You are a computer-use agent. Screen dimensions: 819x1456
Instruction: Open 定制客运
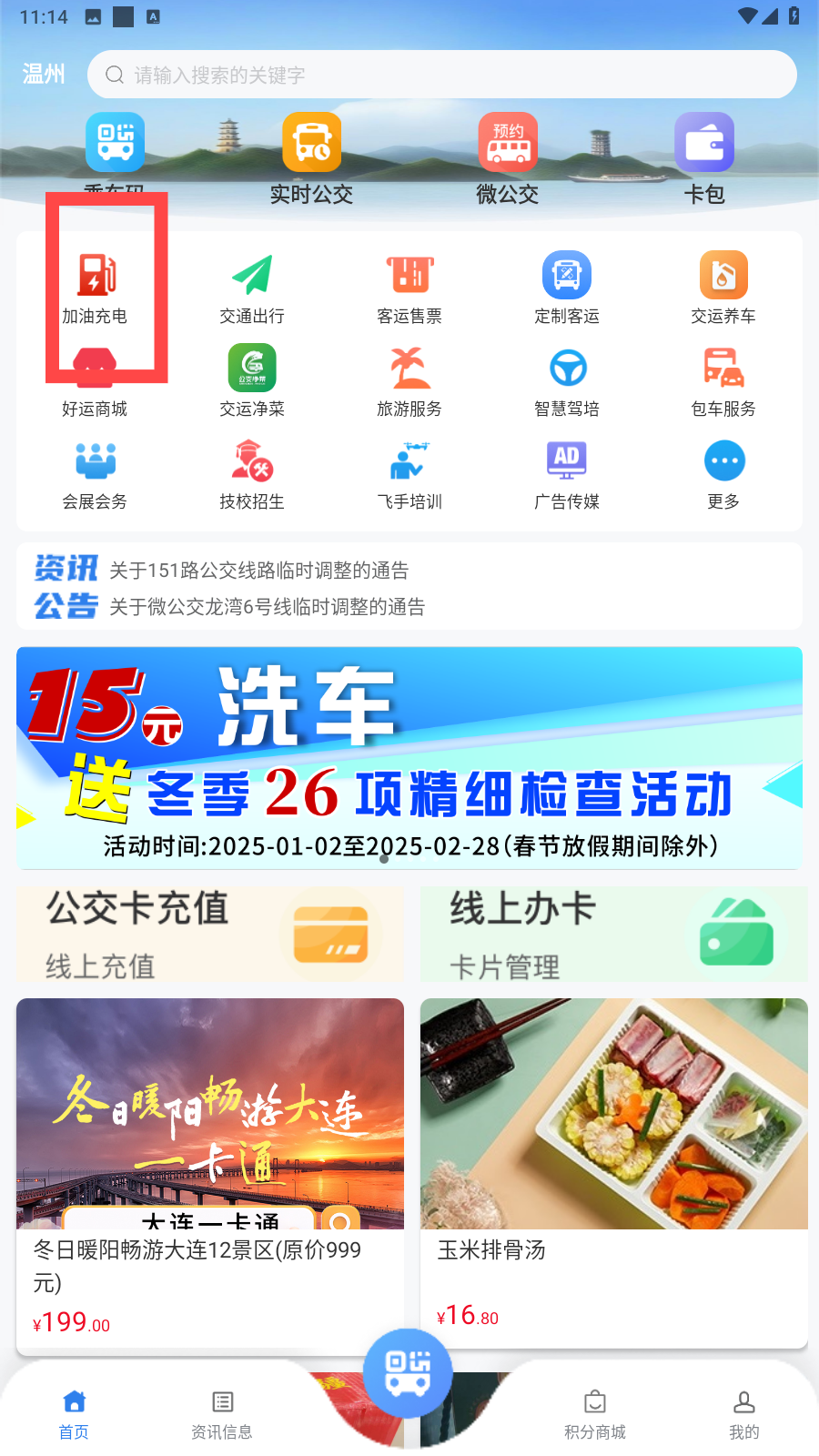tap(567, 288)
